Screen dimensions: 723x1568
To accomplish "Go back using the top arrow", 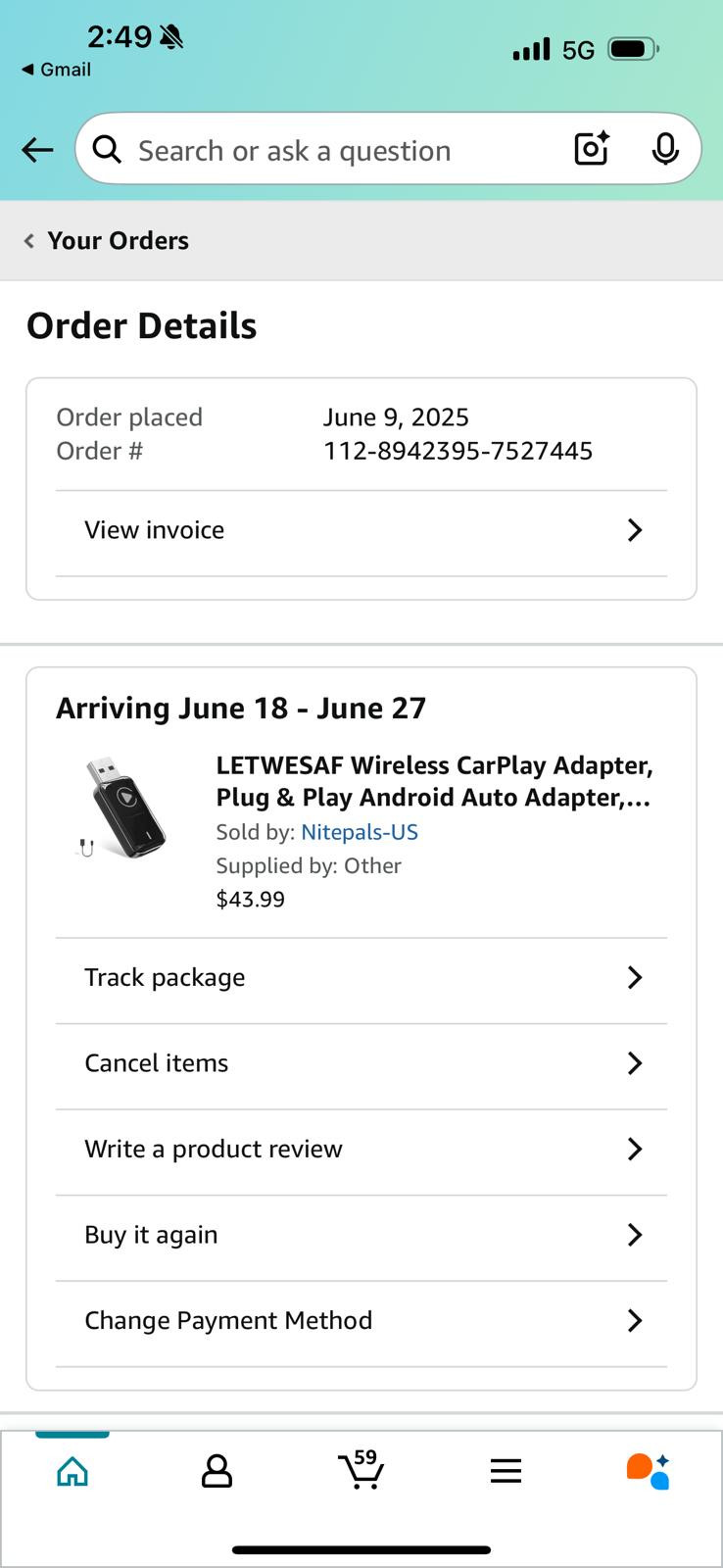I will 37,150.
